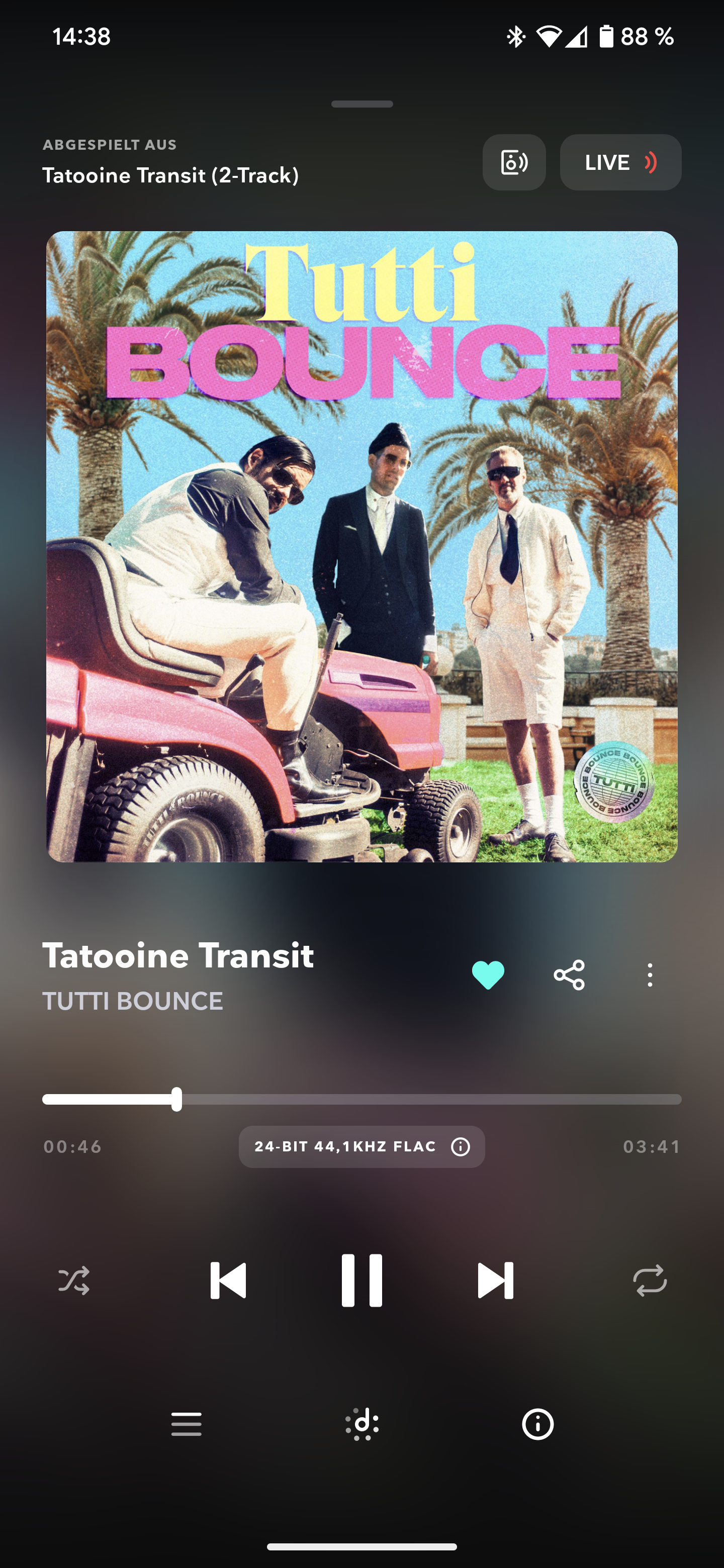Screen dimensions: 724x1568
Task: Tap the handle to collapse the player
Action: [361, 104]
